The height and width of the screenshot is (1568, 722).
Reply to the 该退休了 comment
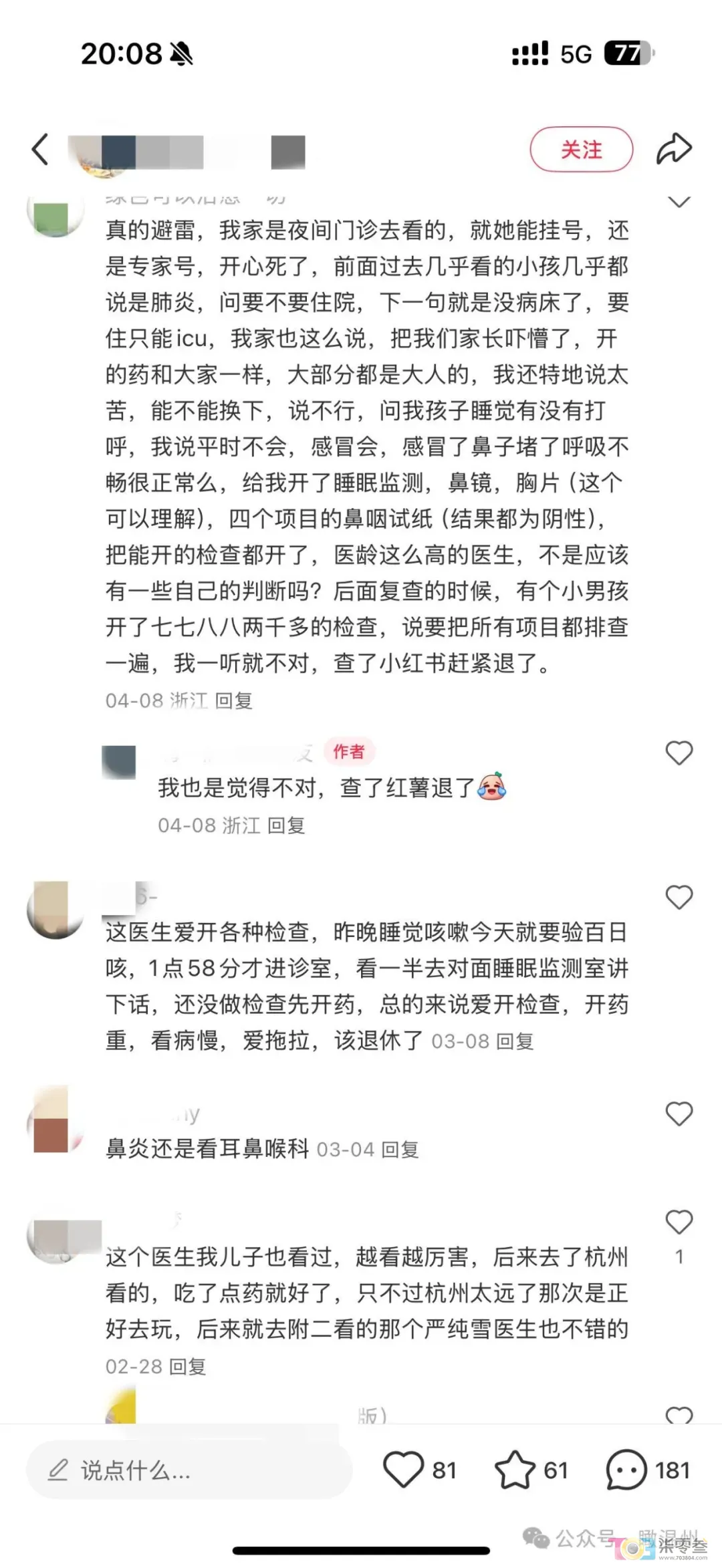515,1041
